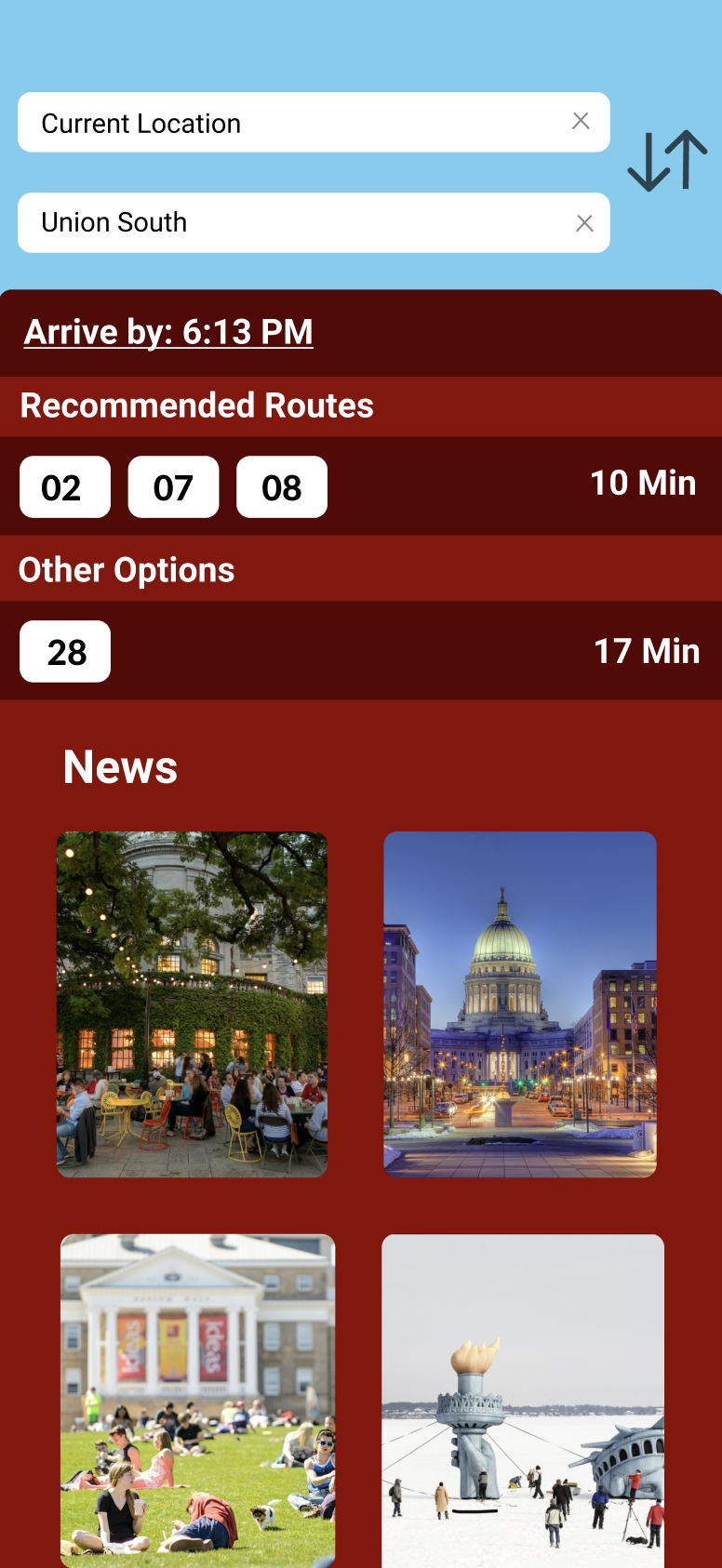Change the Arrive by 6:13 PM time

tap(168, 332)
